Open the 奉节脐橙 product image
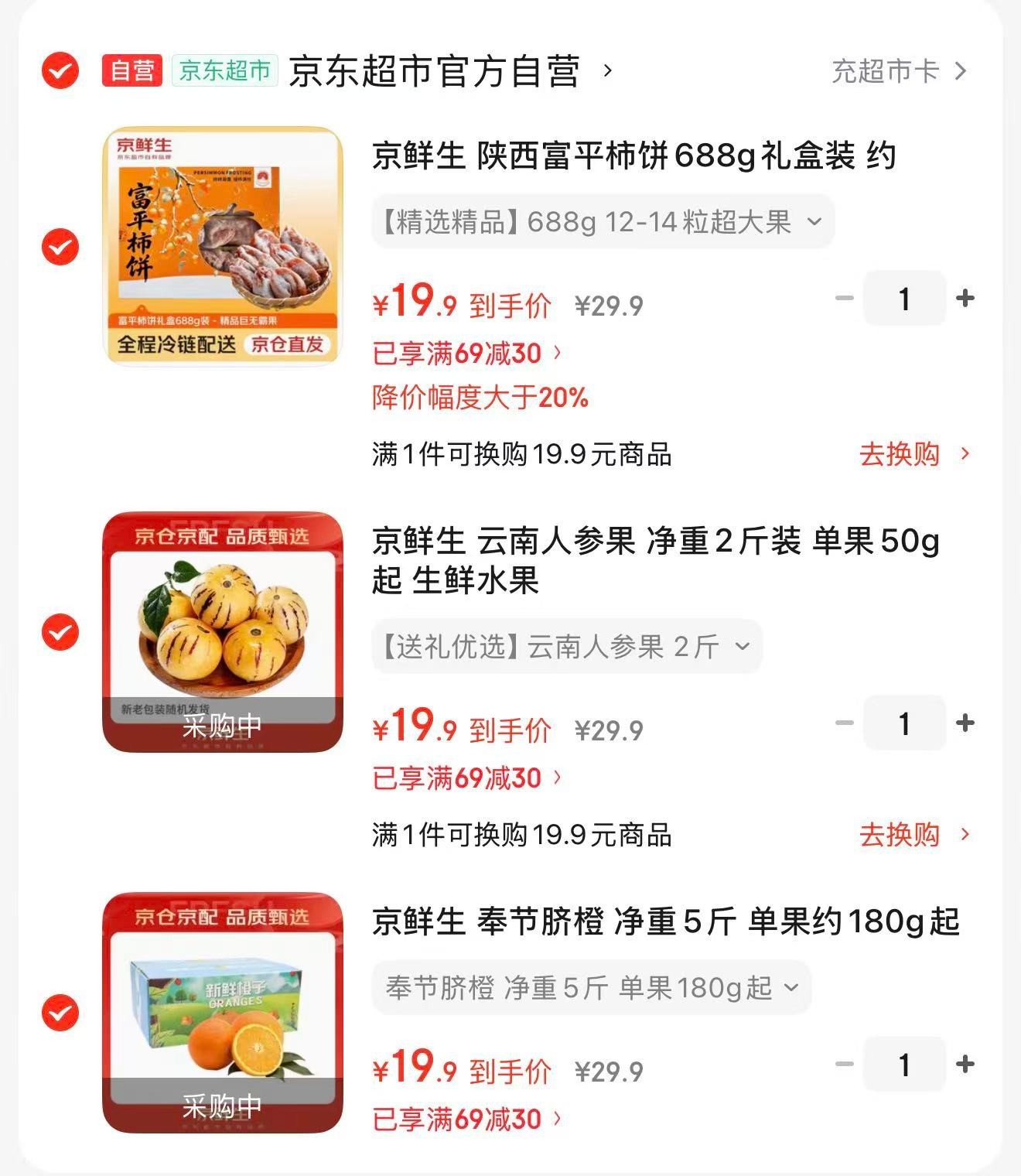Viewport: 1021px width, 1176px height. click(223, 1013)
